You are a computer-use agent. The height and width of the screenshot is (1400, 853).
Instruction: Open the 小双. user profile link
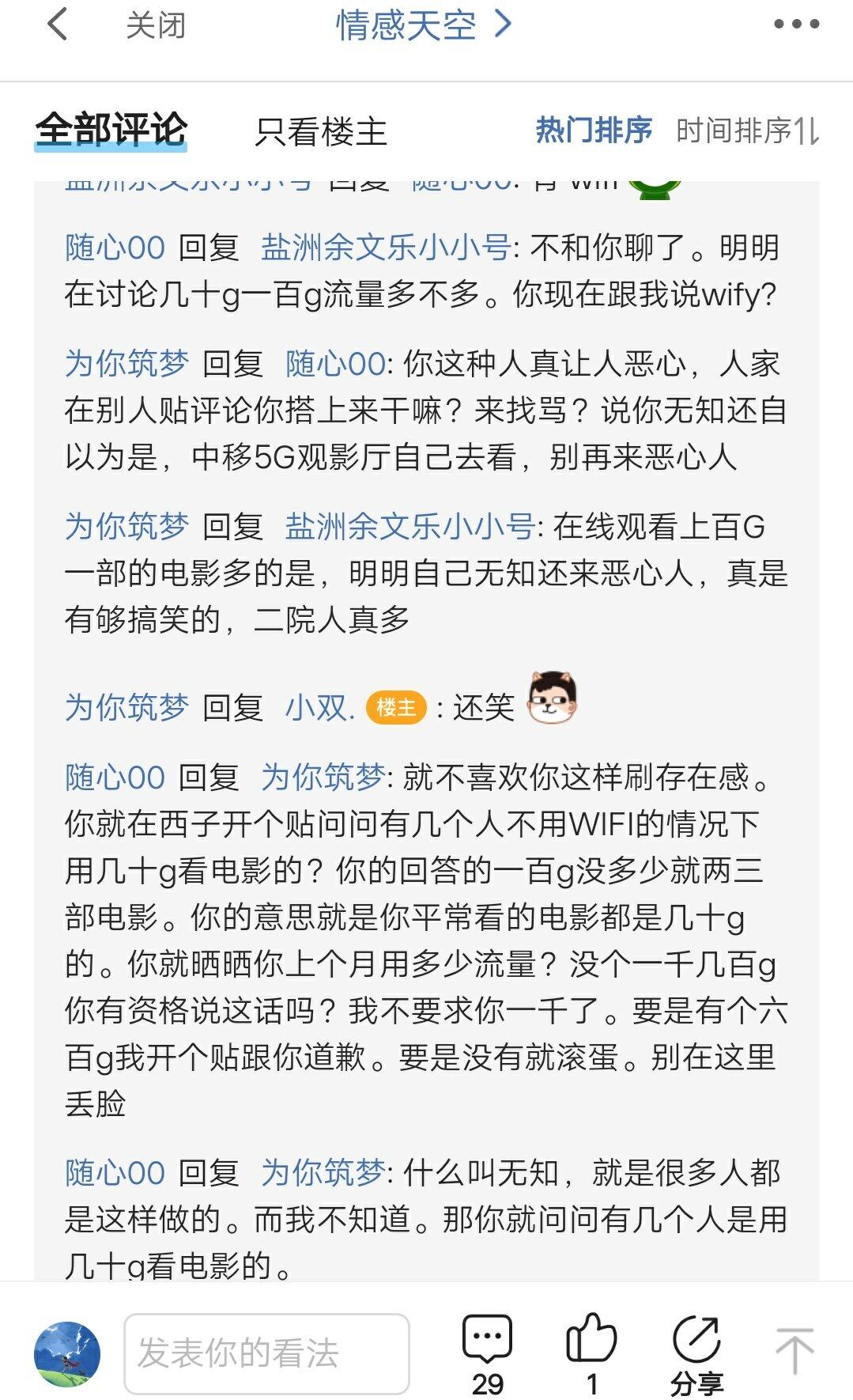pos(319,707)
